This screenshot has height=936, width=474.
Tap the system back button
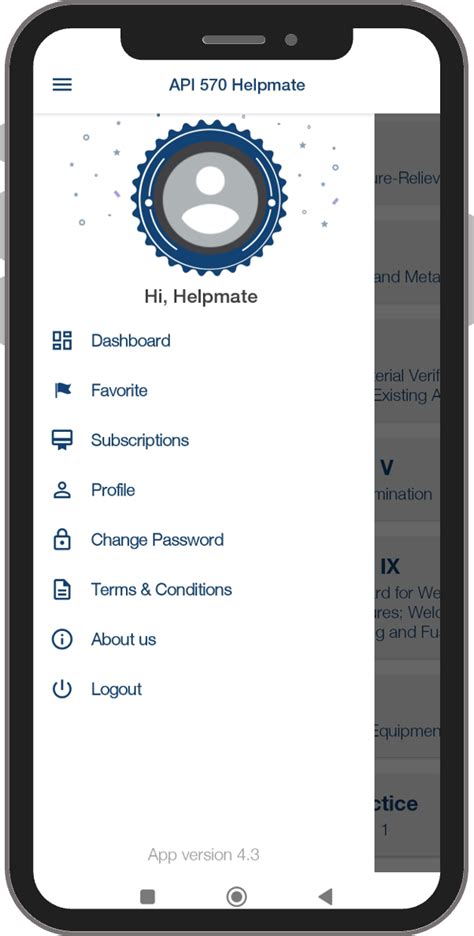pos(325,896)
